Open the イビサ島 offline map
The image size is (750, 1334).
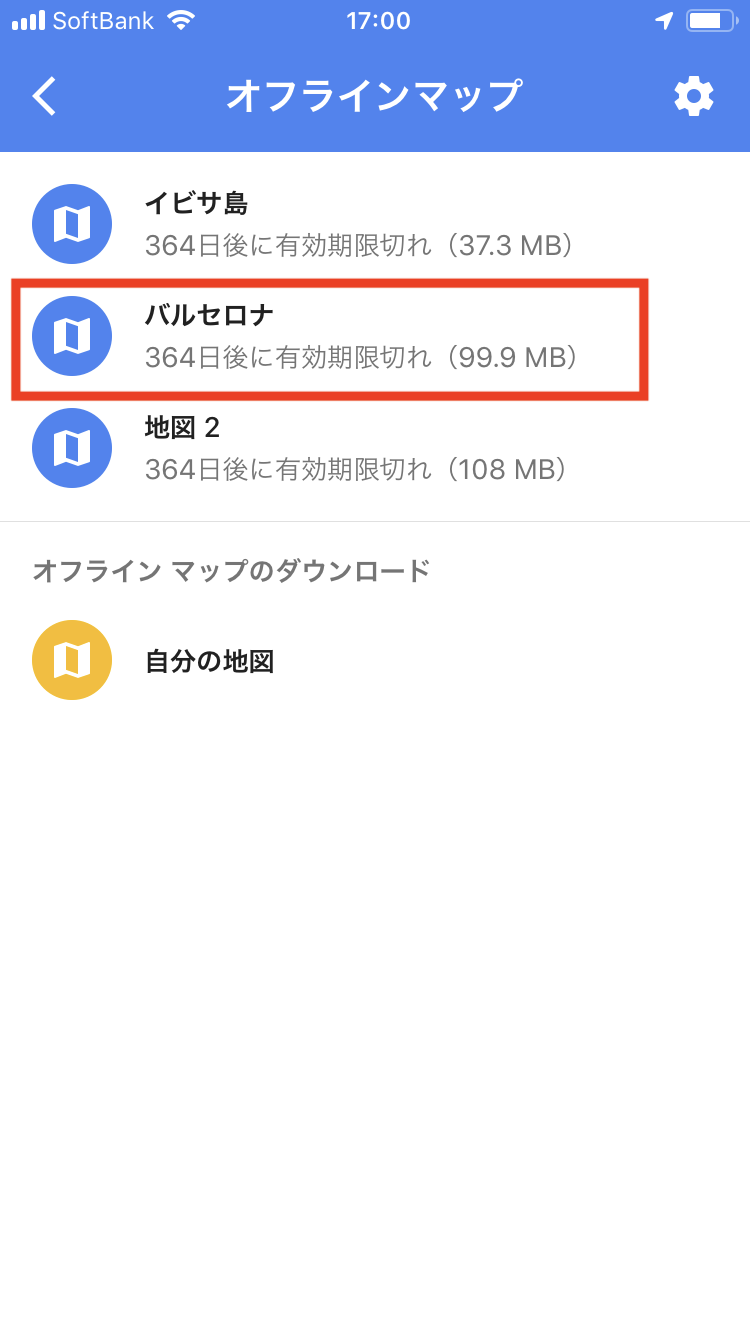coord(375,224)
